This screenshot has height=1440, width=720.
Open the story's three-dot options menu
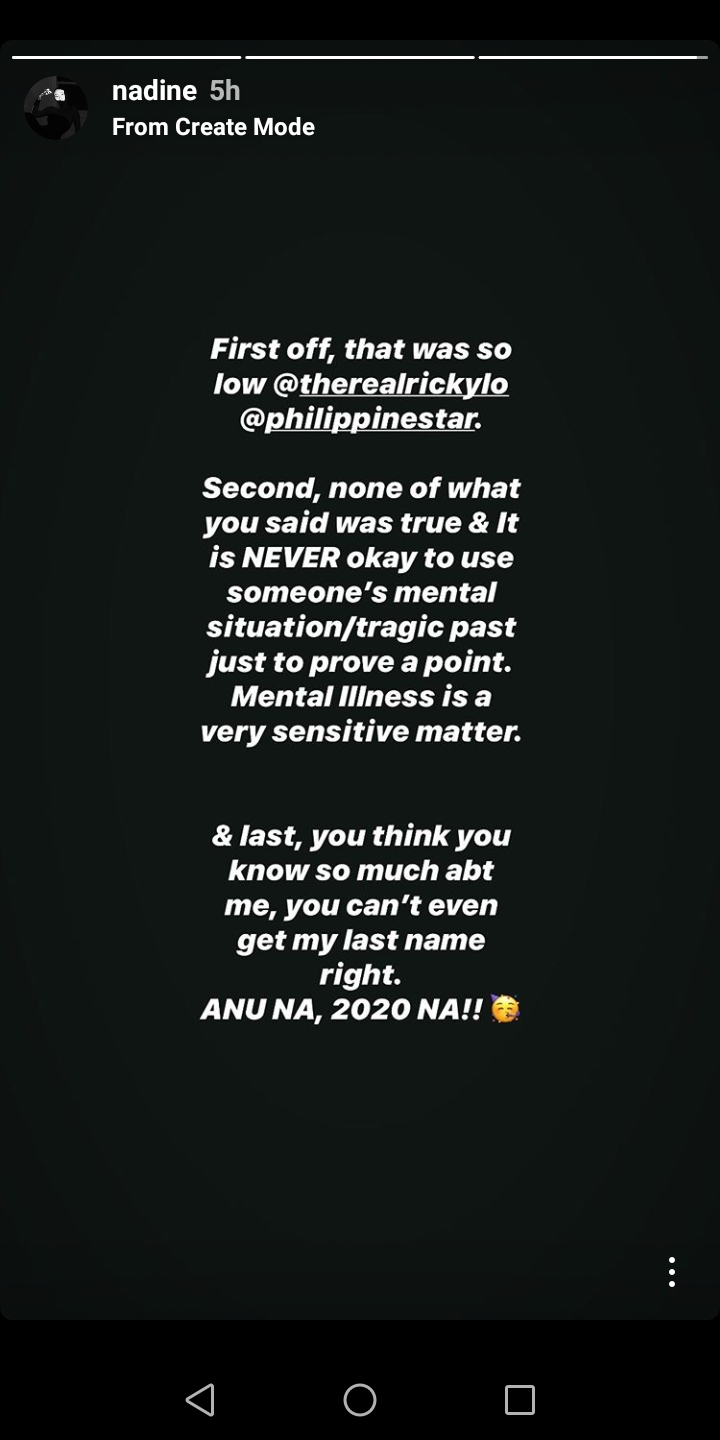[672, 1271]
